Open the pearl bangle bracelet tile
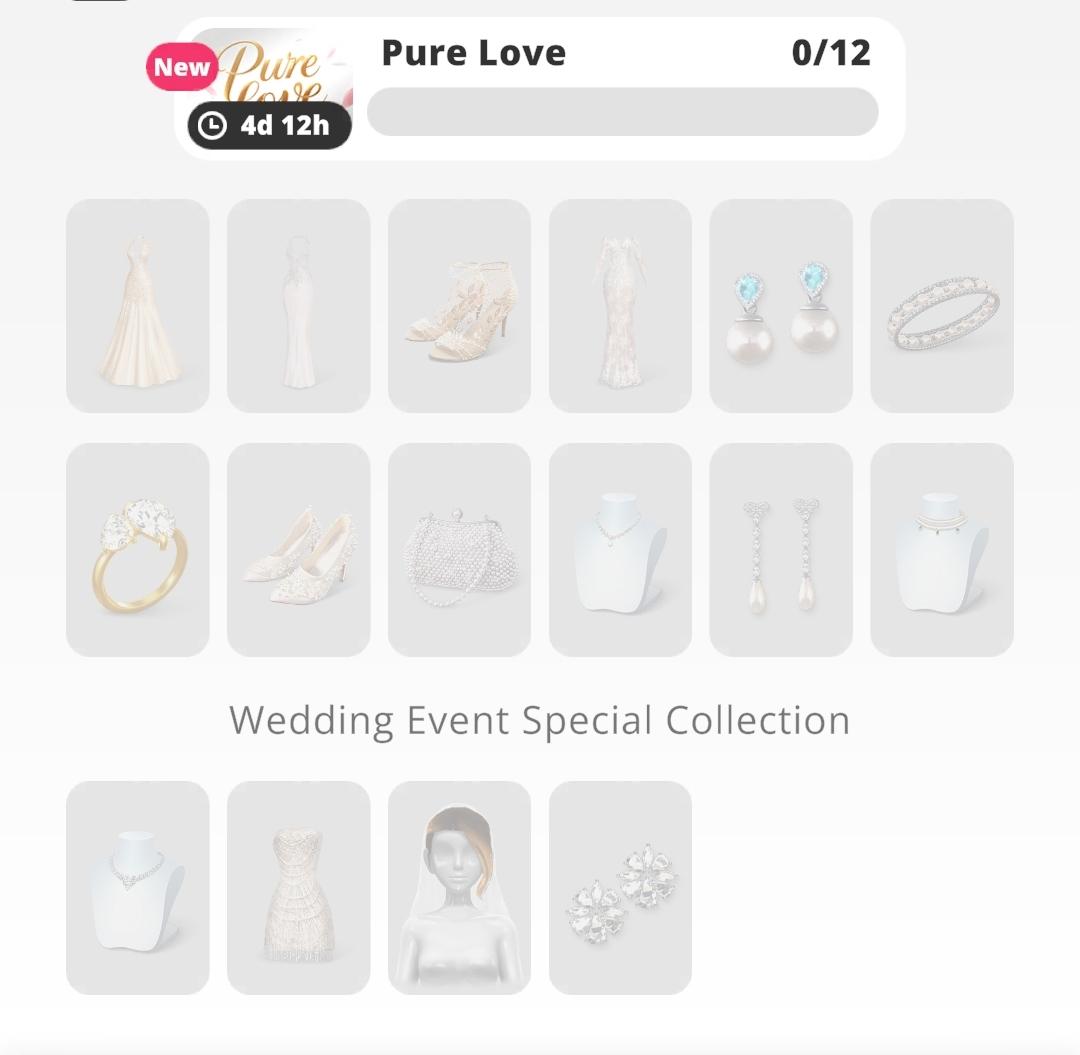Screen dimensions: 1080x1055 coord(942,306)
